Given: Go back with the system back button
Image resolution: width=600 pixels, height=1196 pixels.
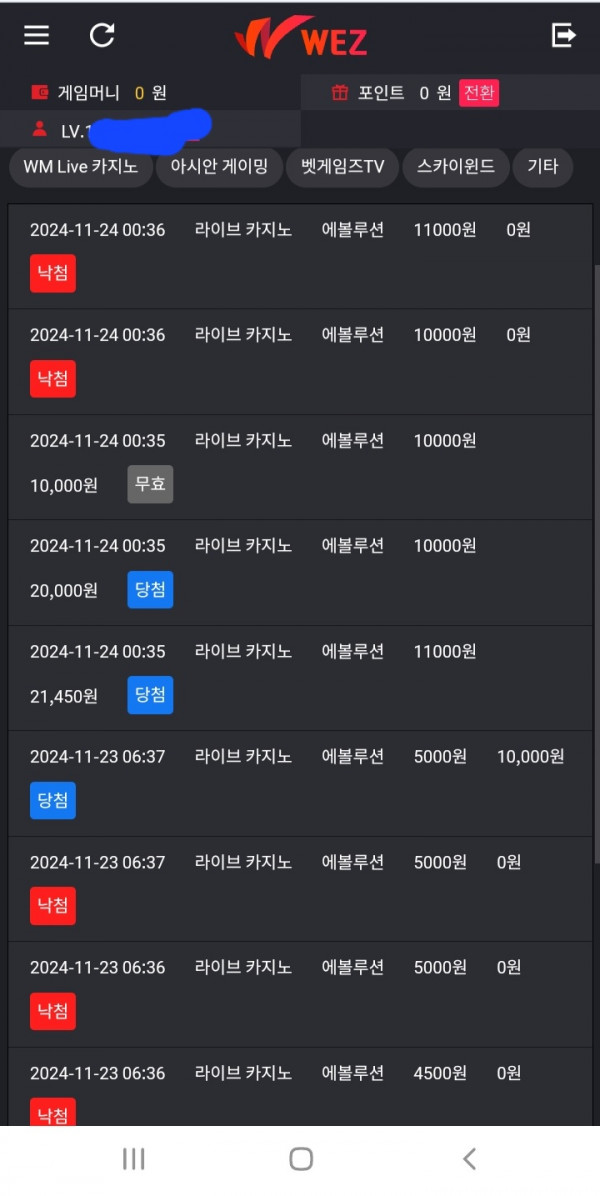Looking at the screenshot, I should click(470, 1159).
